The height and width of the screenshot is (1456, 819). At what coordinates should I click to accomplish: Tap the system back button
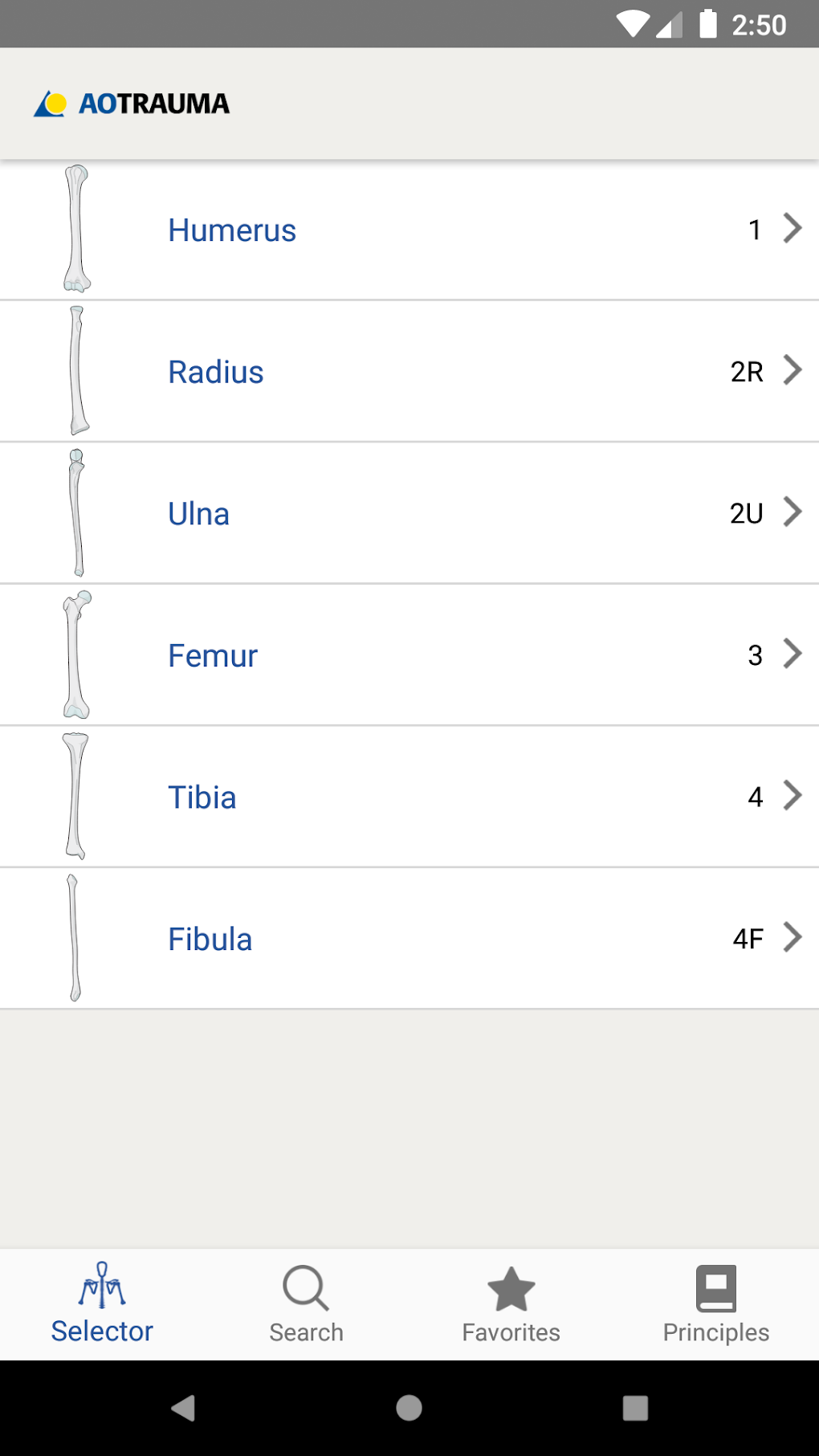[183, 1408]
